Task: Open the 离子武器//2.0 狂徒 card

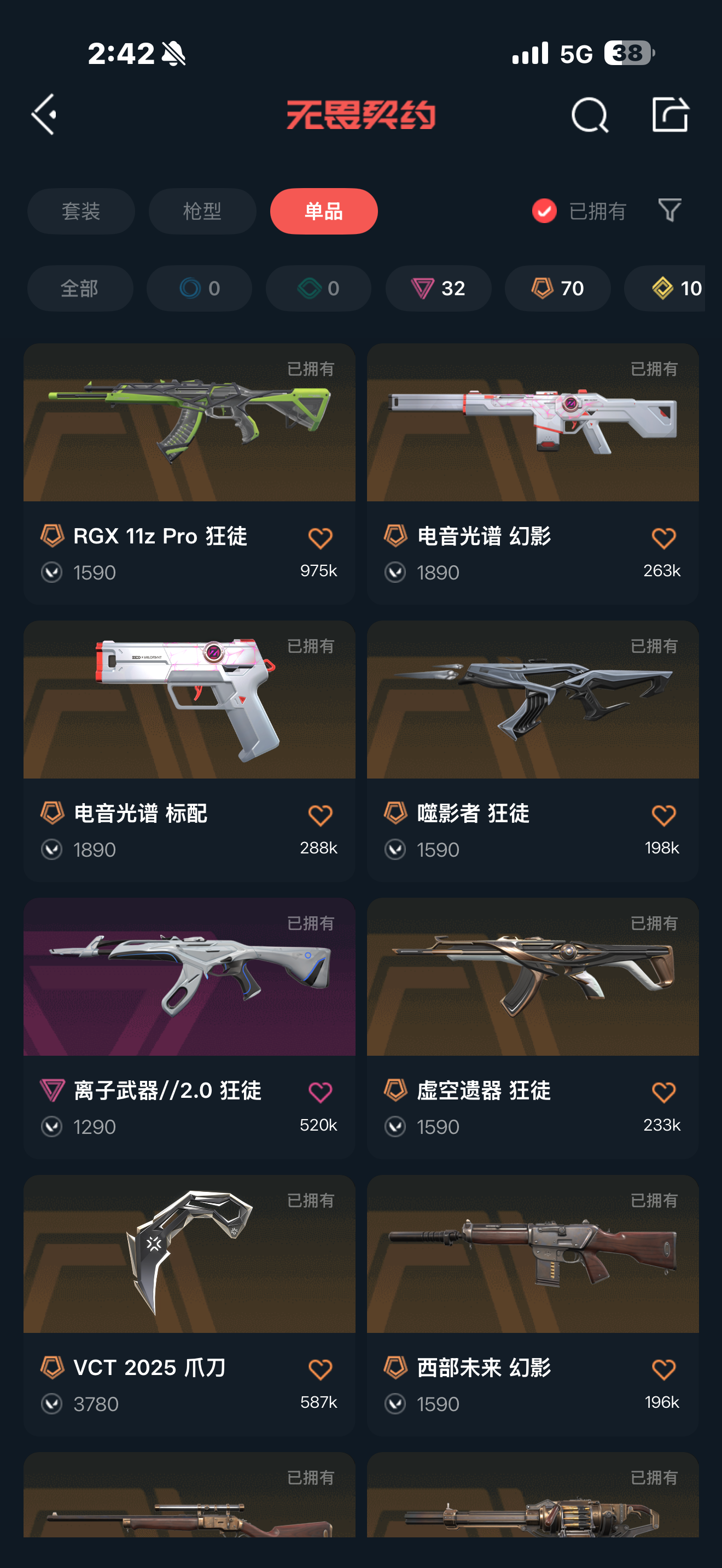Action: (189, 1028)
